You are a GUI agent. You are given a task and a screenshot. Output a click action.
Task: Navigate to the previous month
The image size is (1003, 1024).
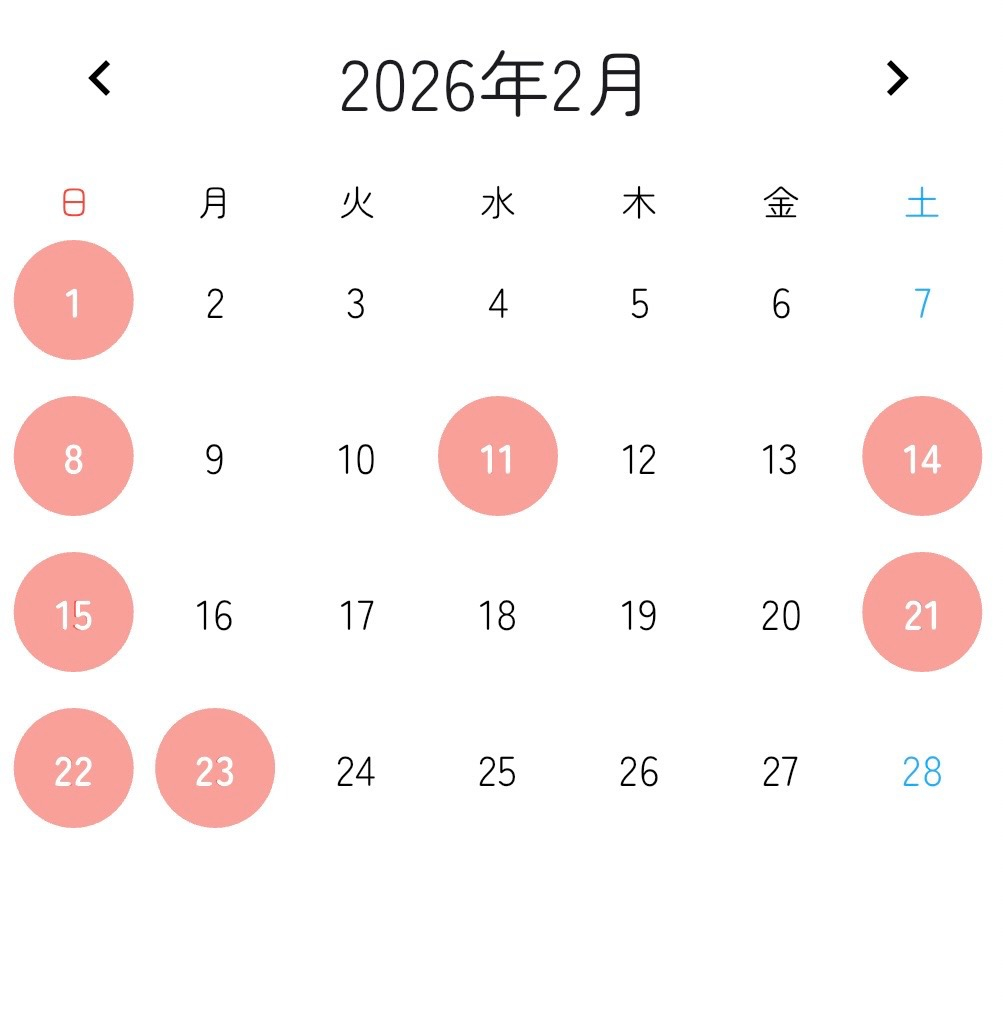pos(98,78)
